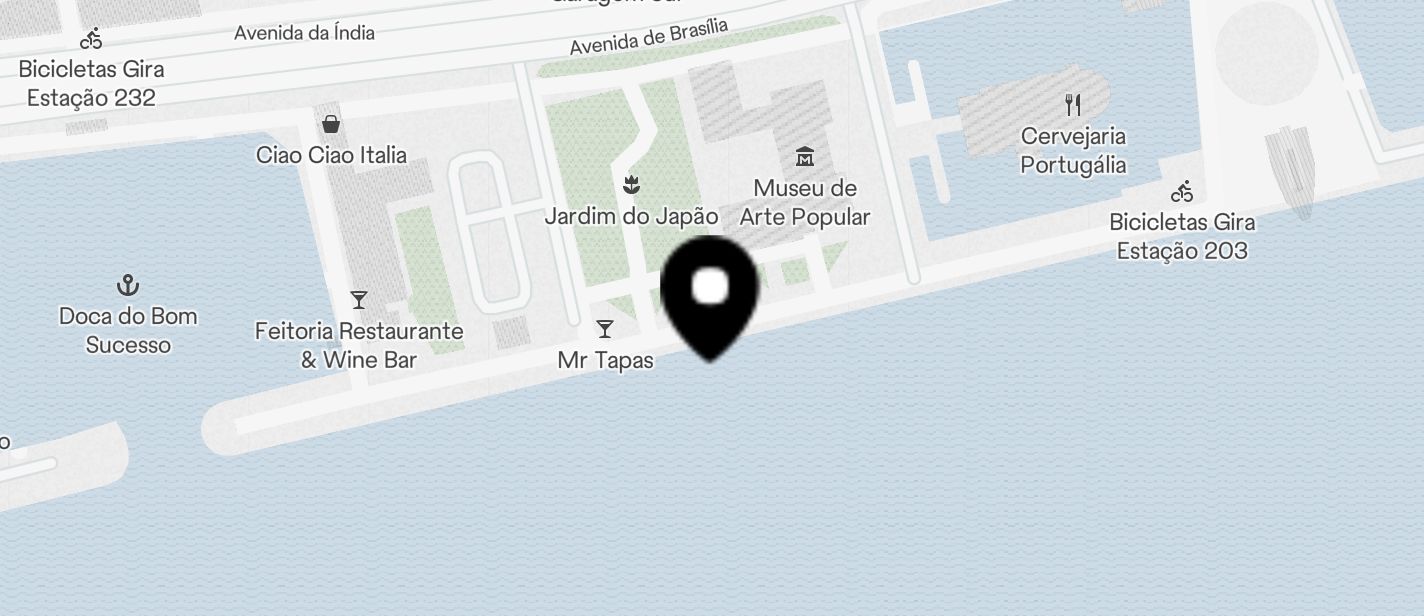
Task: Choose the Feitoria Restaurante & Wine Bar marker
Action: (359, 300)
